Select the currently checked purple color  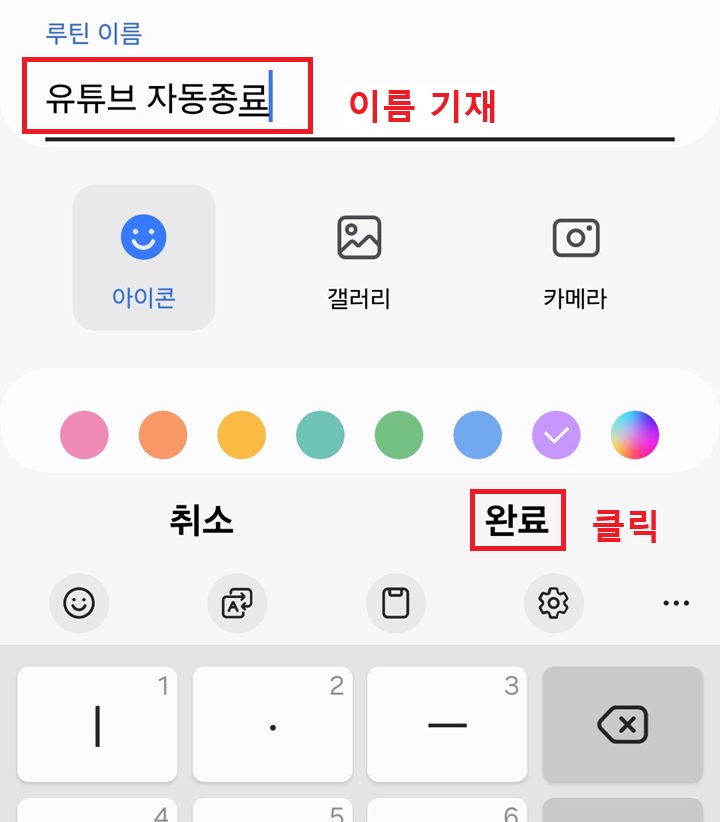click(x=556, y=434)
